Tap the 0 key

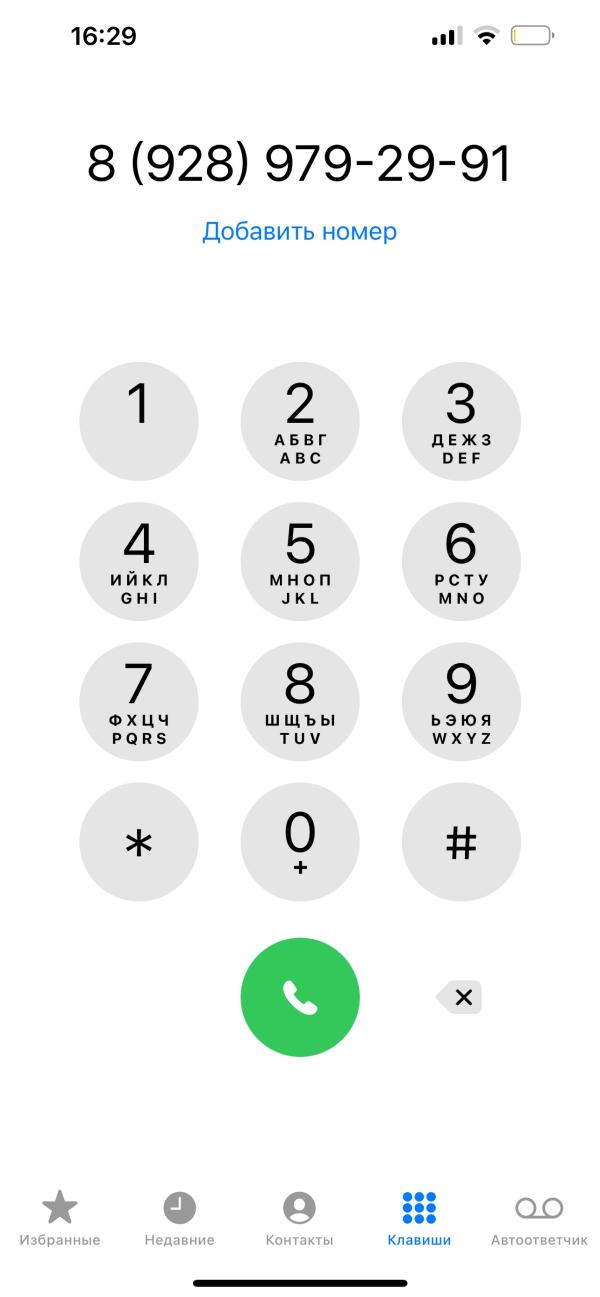[300, 841]
